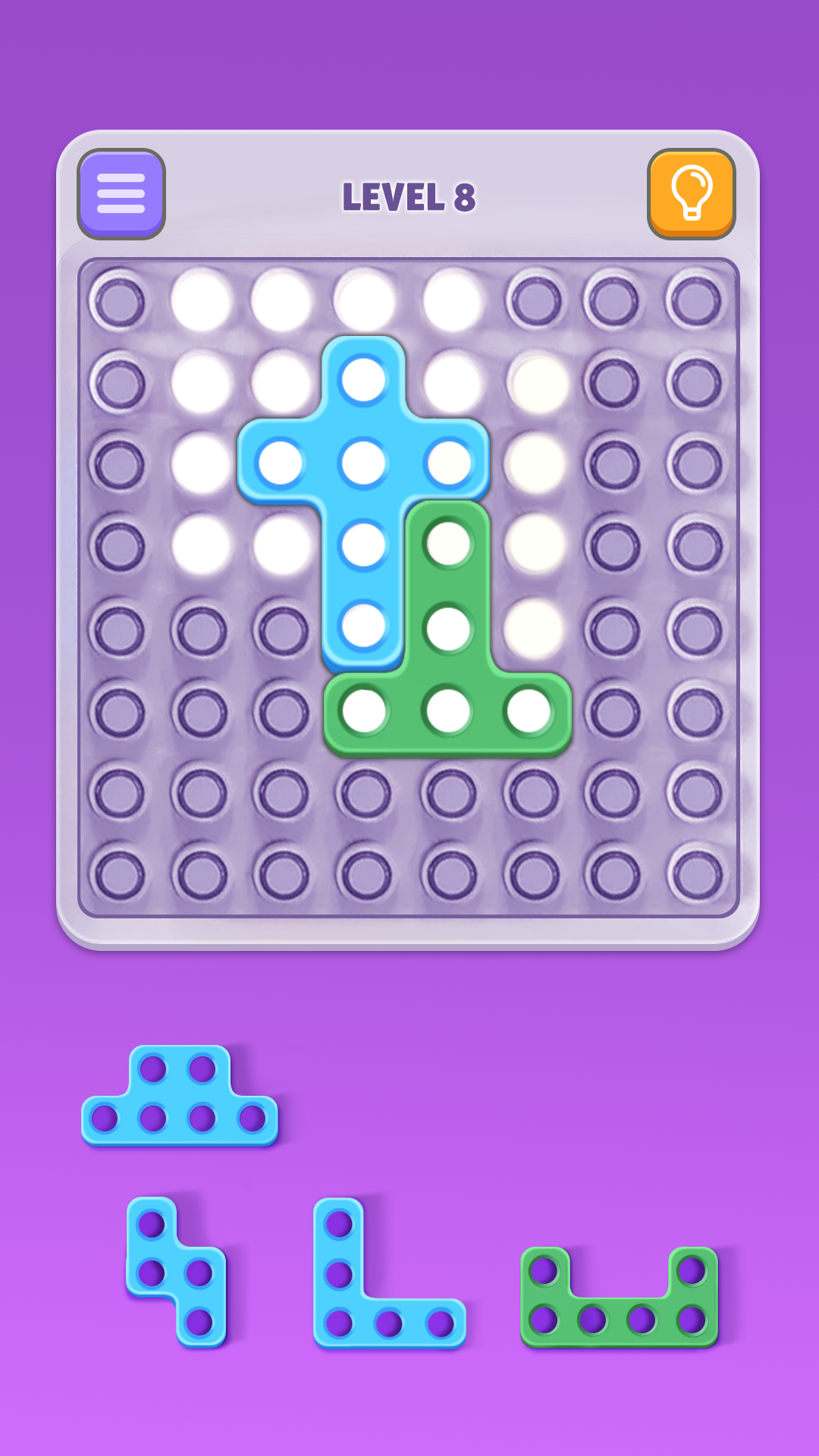Viewport: 819px width, 1456px height.
Task: Open the hamburger menu button
Action: [x=121, y=194]
